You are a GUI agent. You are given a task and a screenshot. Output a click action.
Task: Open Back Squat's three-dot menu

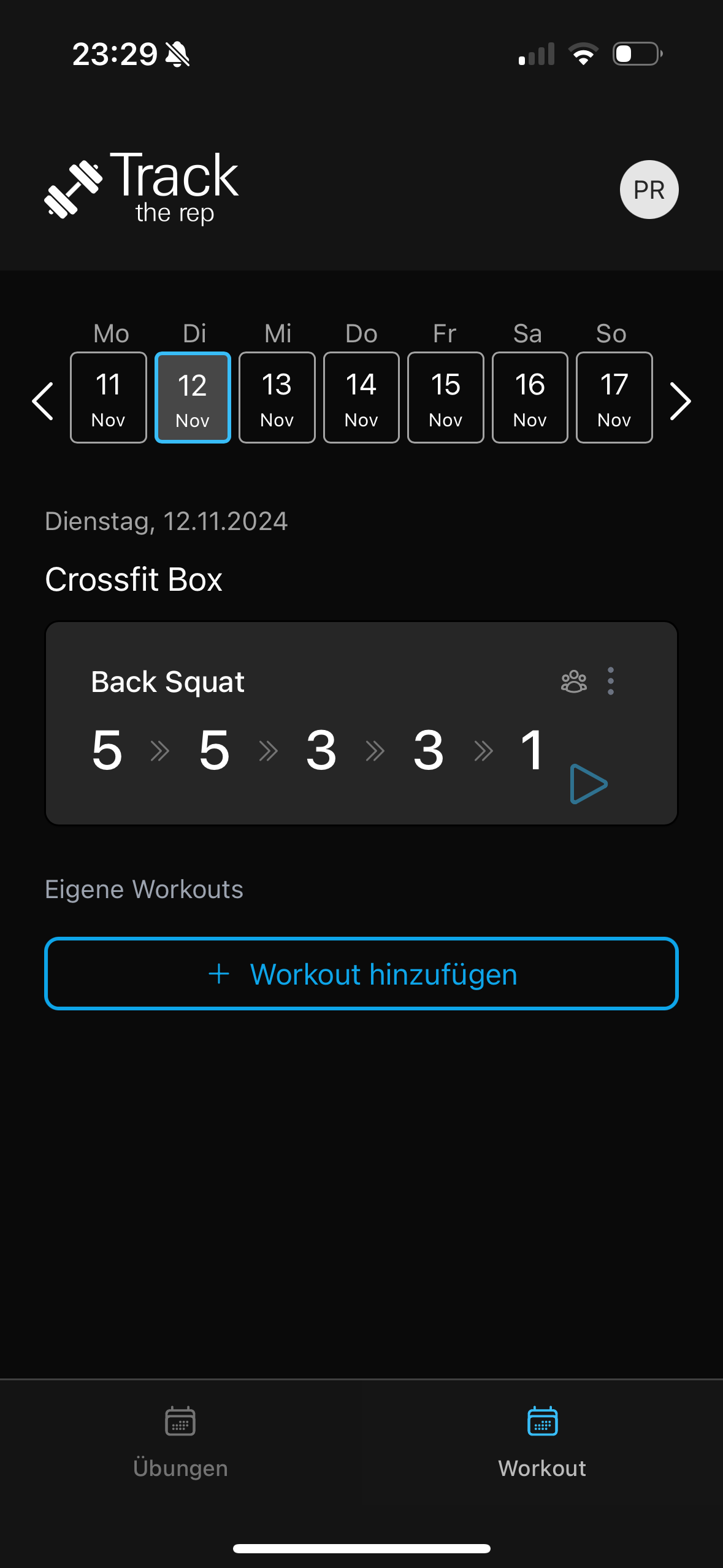click(x=611, y=682)
